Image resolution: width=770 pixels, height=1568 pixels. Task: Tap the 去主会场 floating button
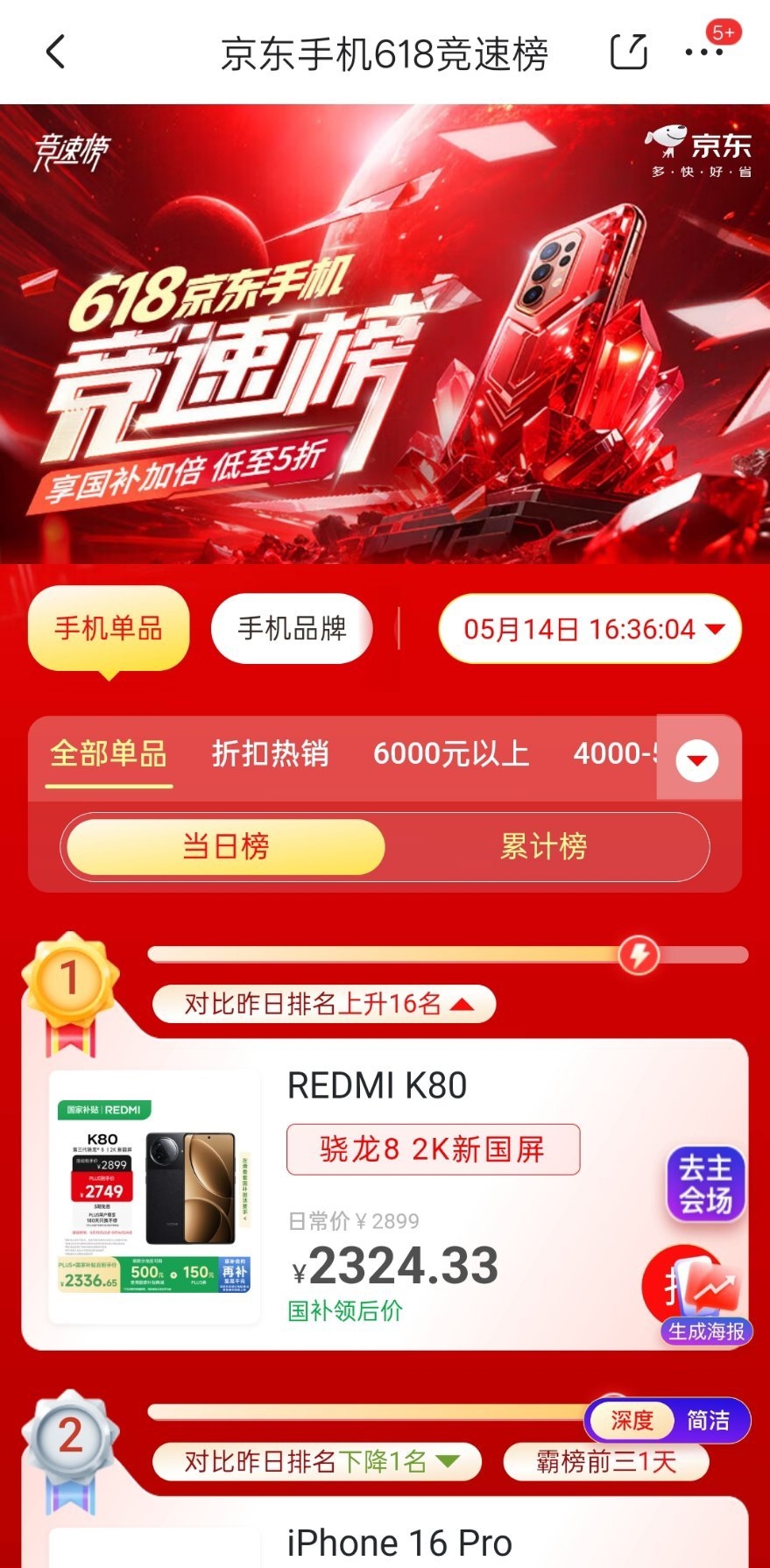pyautogui.click(x=705, y=1184)
